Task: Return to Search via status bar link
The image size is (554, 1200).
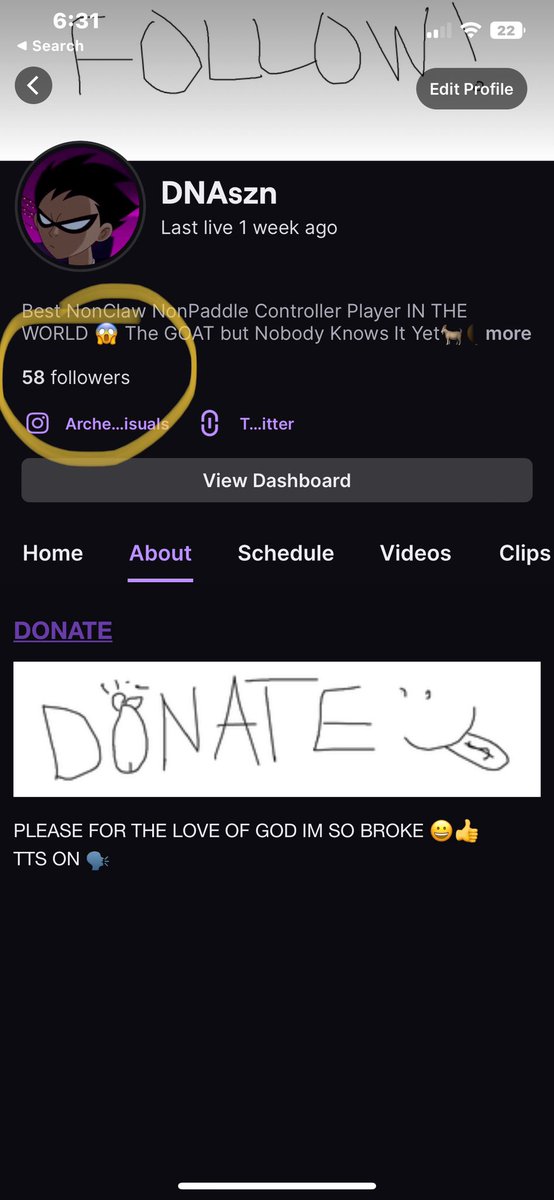Action: point(51,46)
